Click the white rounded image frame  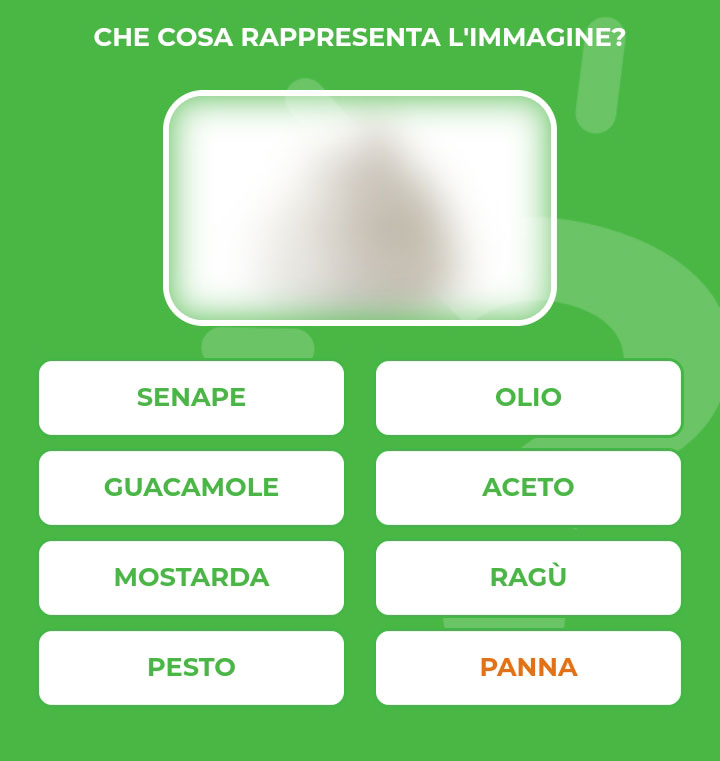(x=360, y=207)
